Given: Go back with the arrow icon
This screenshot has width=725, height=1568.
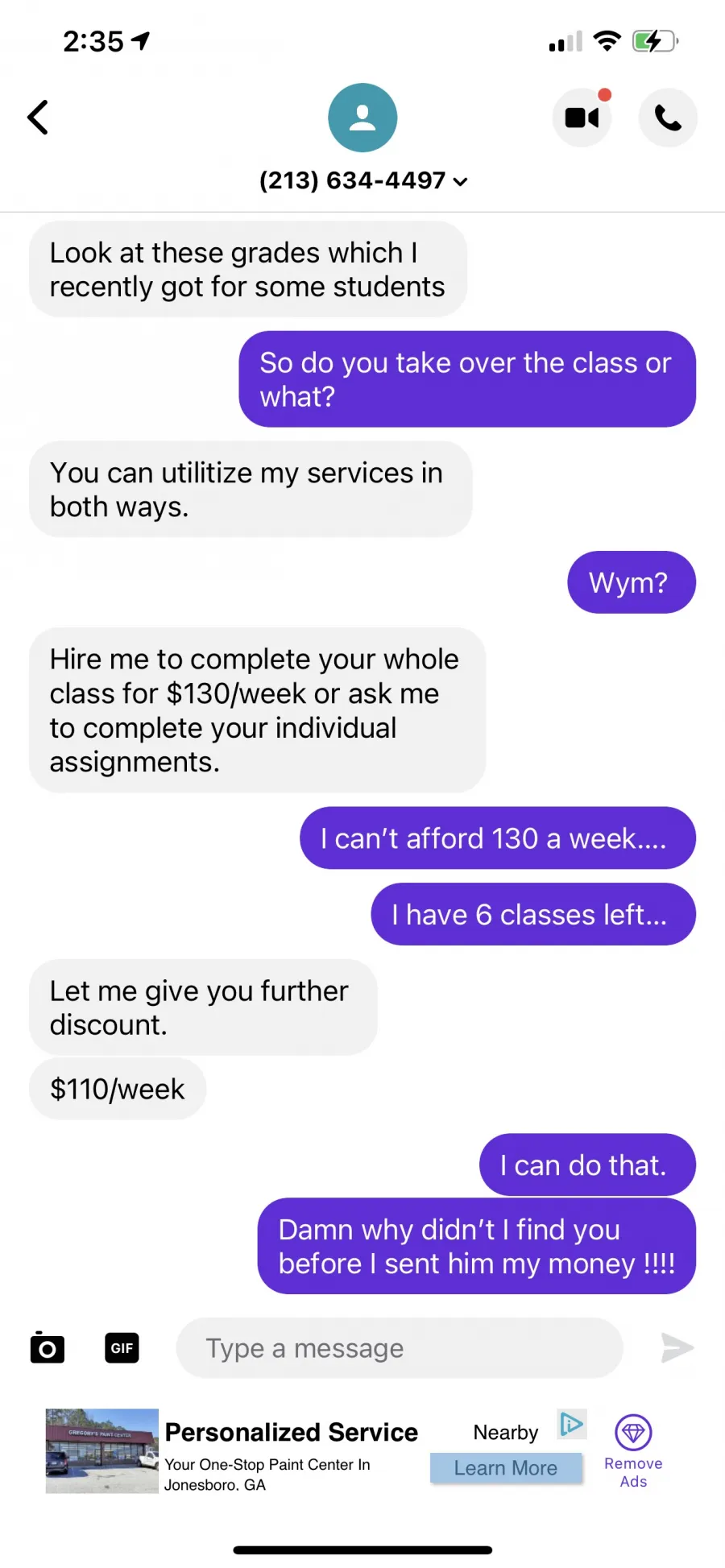Looking at the screenshot, I should (38, 118).
